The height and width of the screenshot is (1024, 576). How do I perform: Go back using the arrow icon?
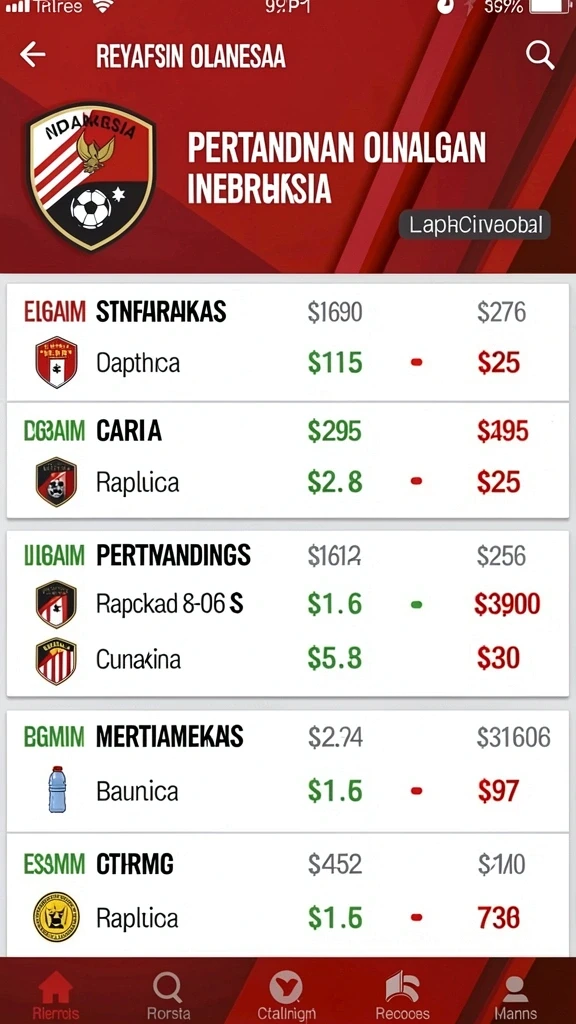tap(32, 55)
